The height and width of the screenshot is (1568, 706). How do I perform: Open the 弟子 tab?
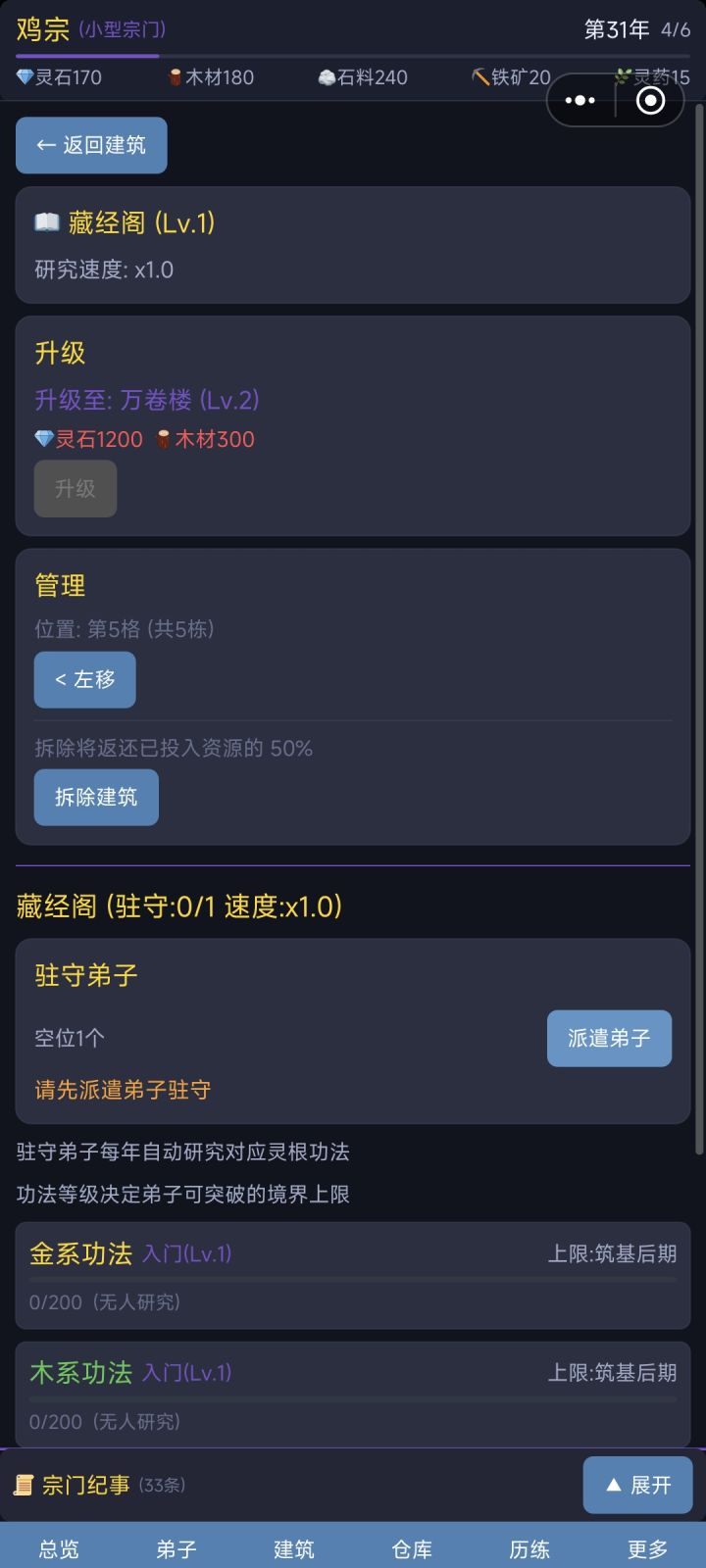(x=176, y=1543)
